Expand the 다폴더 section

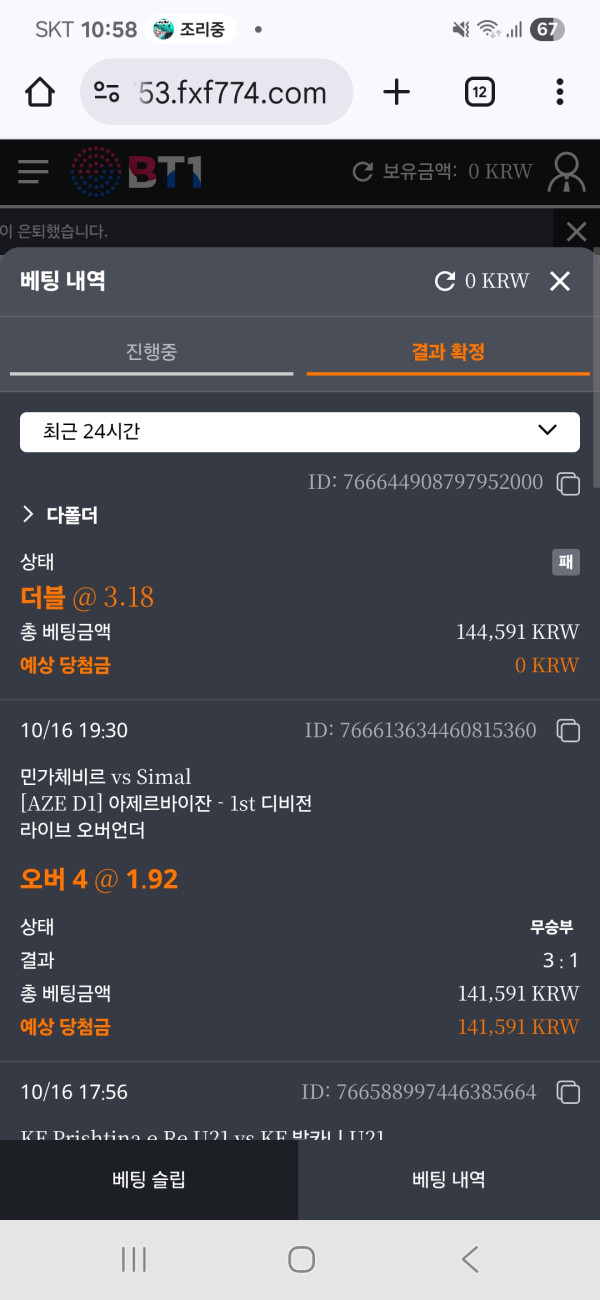(60, 516)
